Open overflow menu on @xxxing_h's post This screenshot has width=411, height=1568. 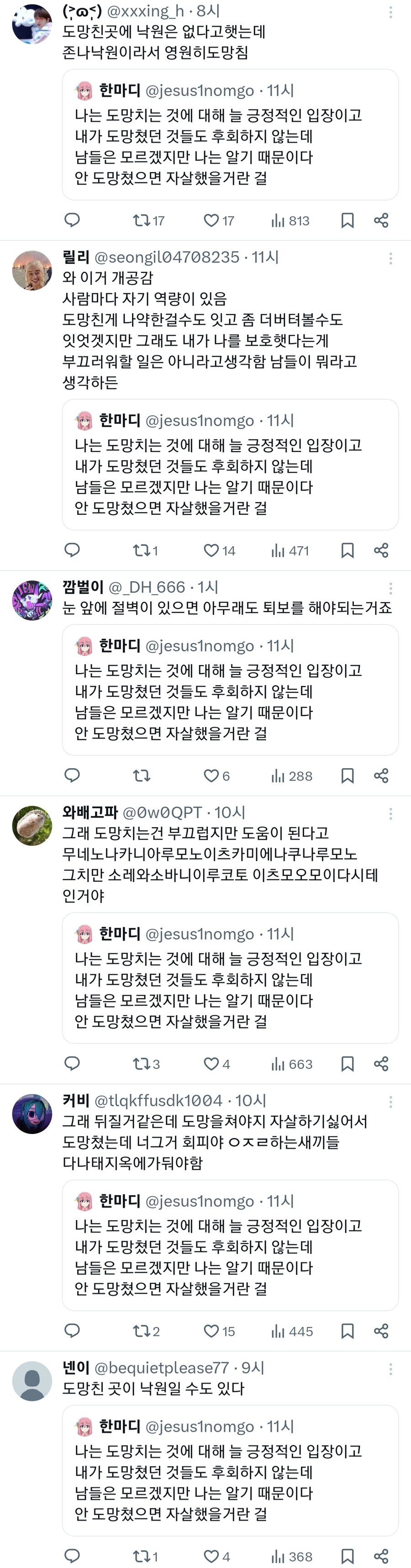(390, 12)
